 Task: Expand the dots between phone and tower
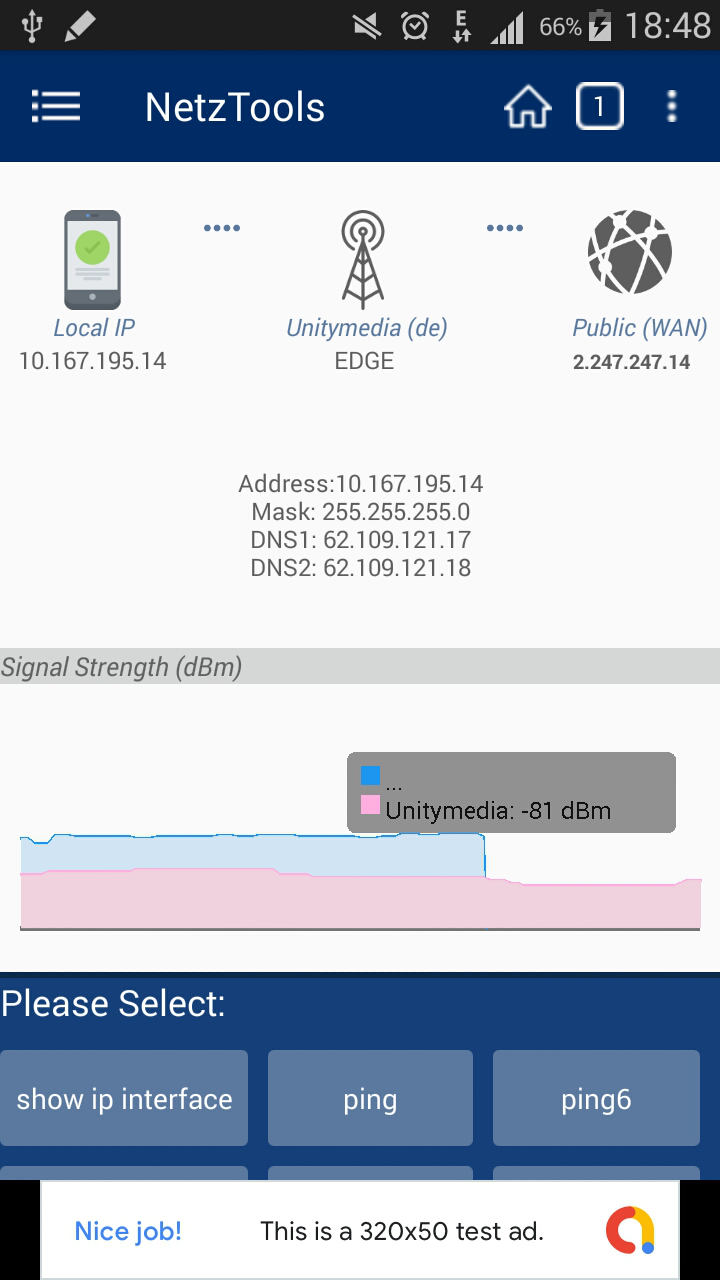222,228
